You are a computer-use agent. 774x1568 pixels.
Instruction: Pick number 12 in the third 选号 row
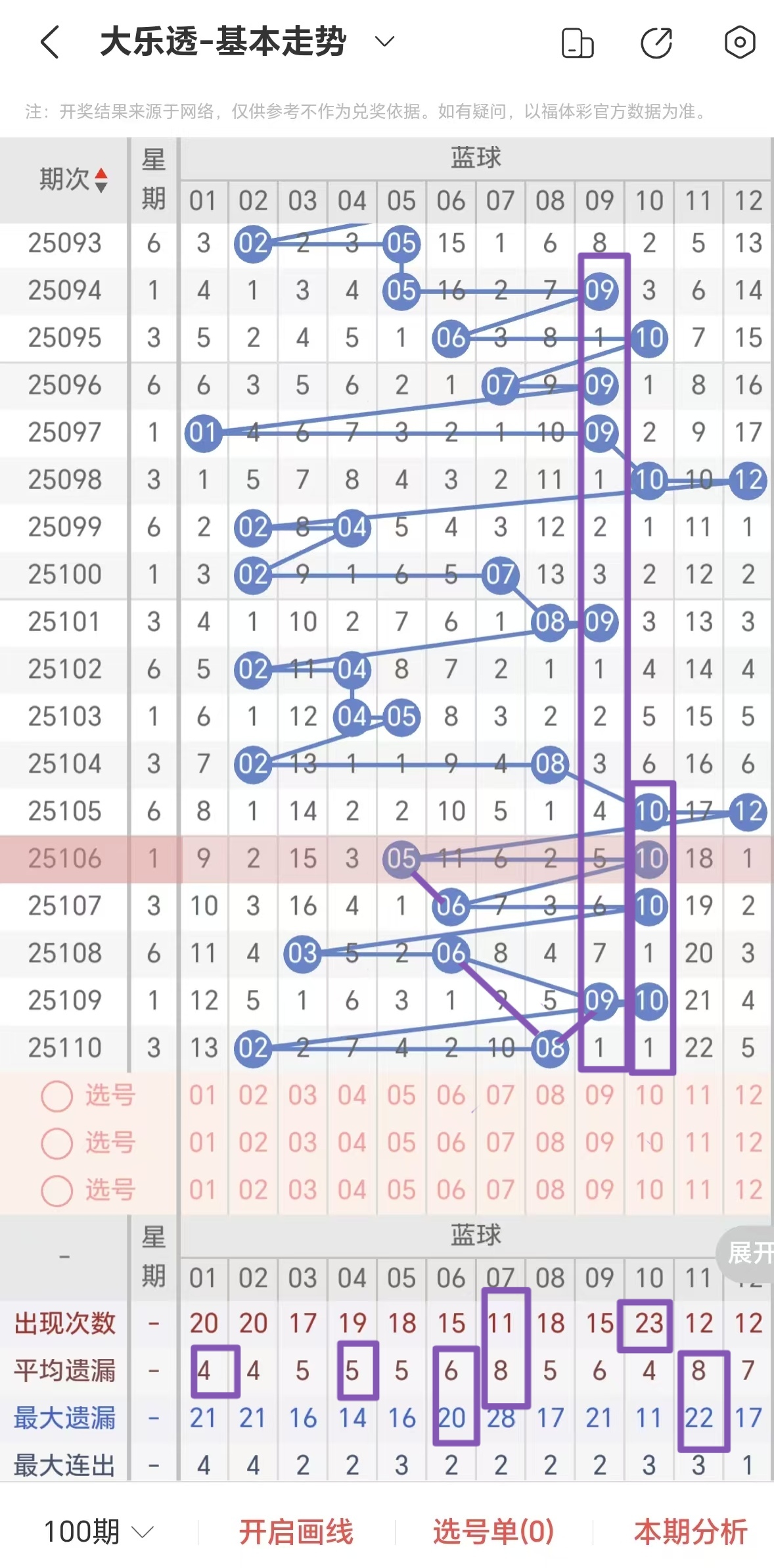pos(748,1189)
